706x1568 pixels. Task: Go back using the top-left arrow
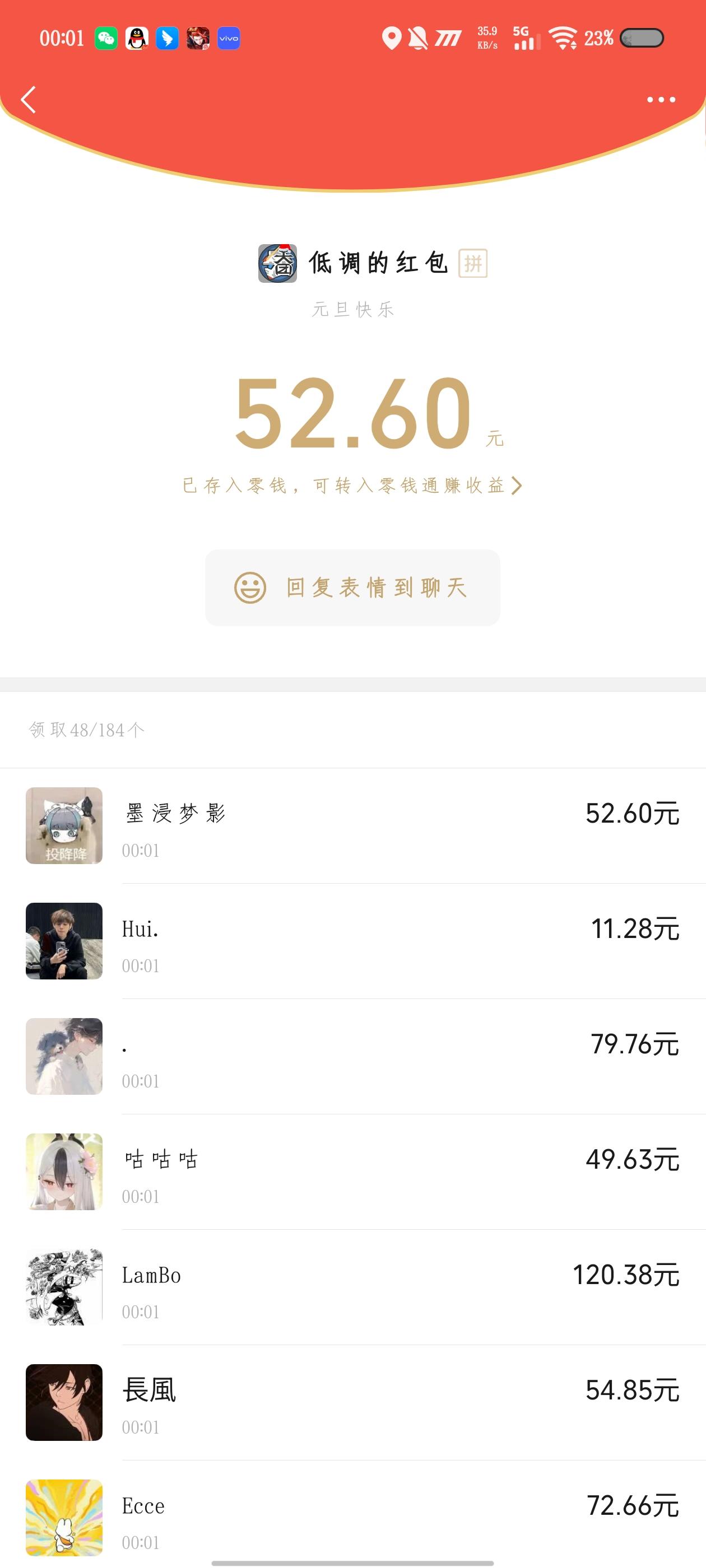(x=29, y=100)
